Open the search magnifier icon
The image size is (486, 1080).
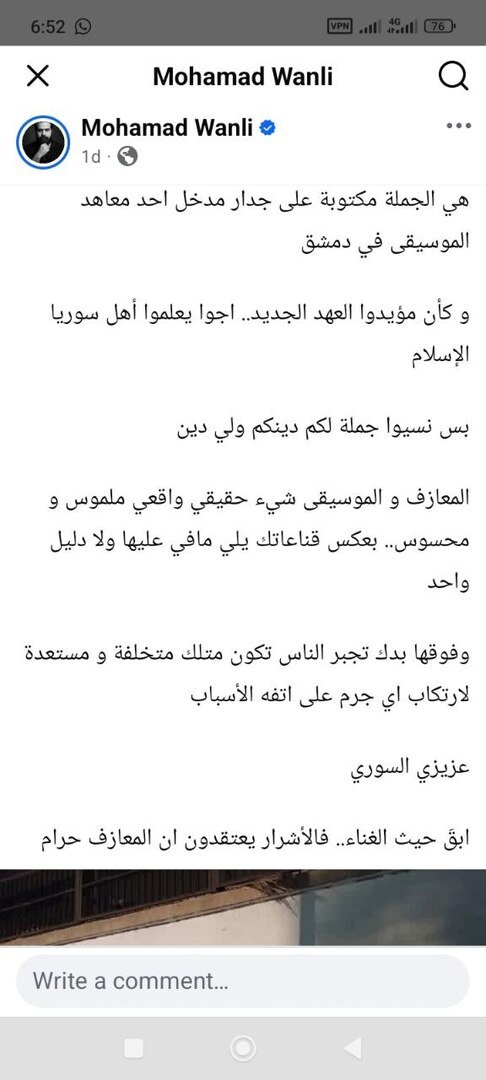click(453, 76)
